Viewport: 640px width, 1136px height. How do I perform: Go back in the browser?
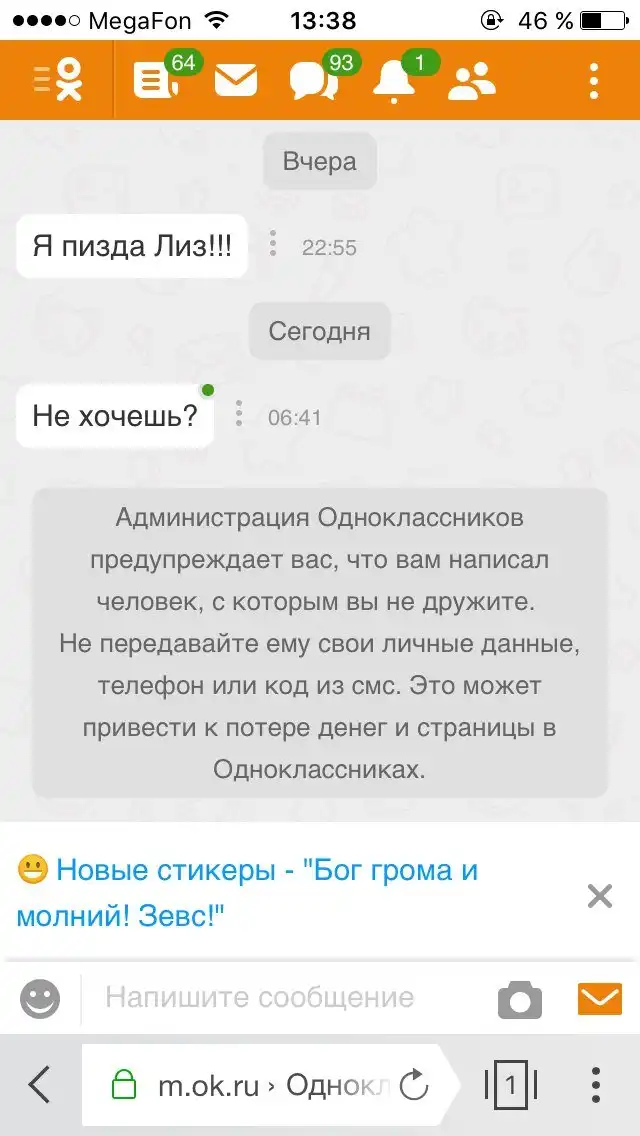(x=39, y=1085)
